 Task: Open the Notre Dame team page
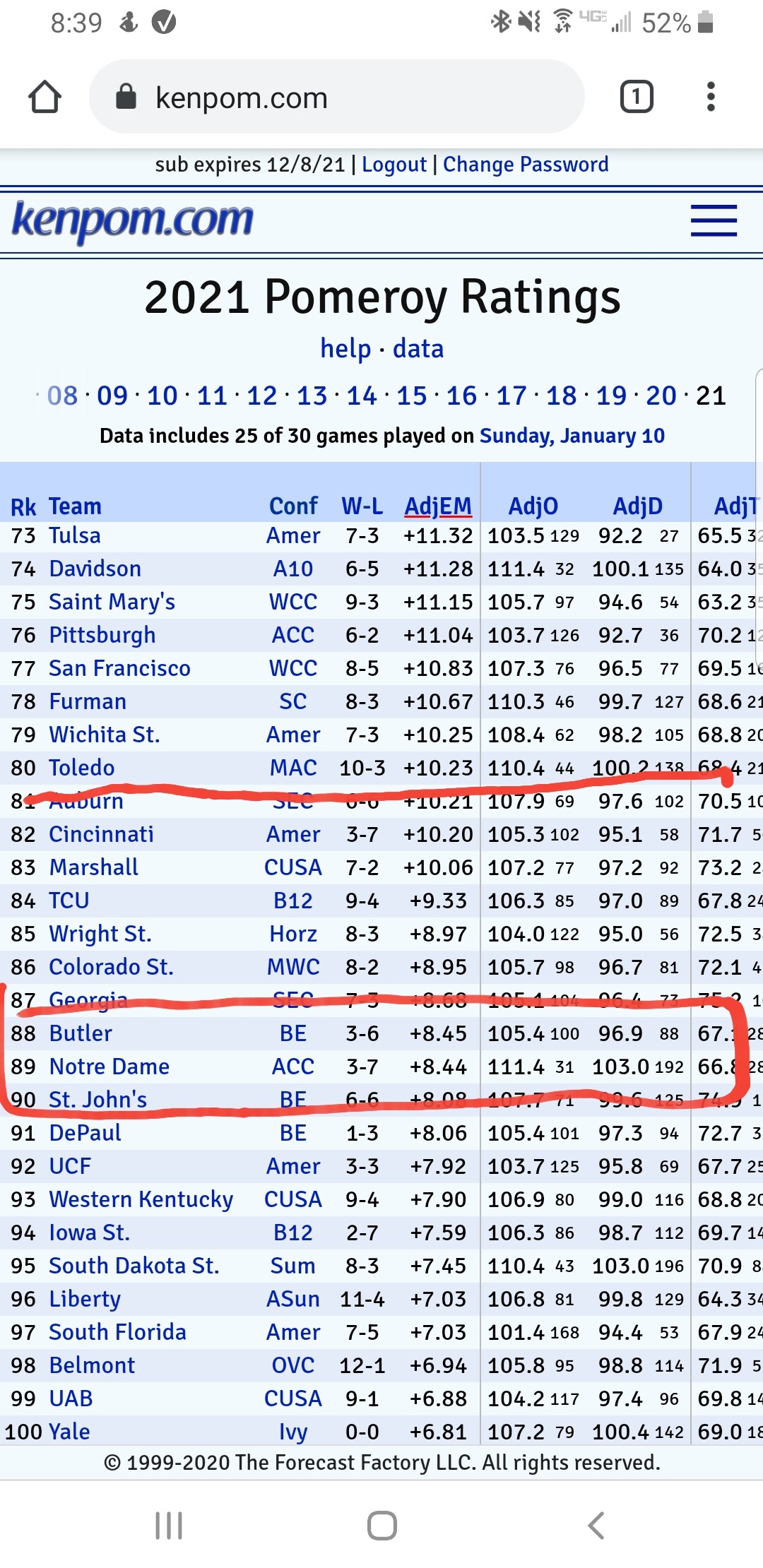click(x=109, y=1067)
